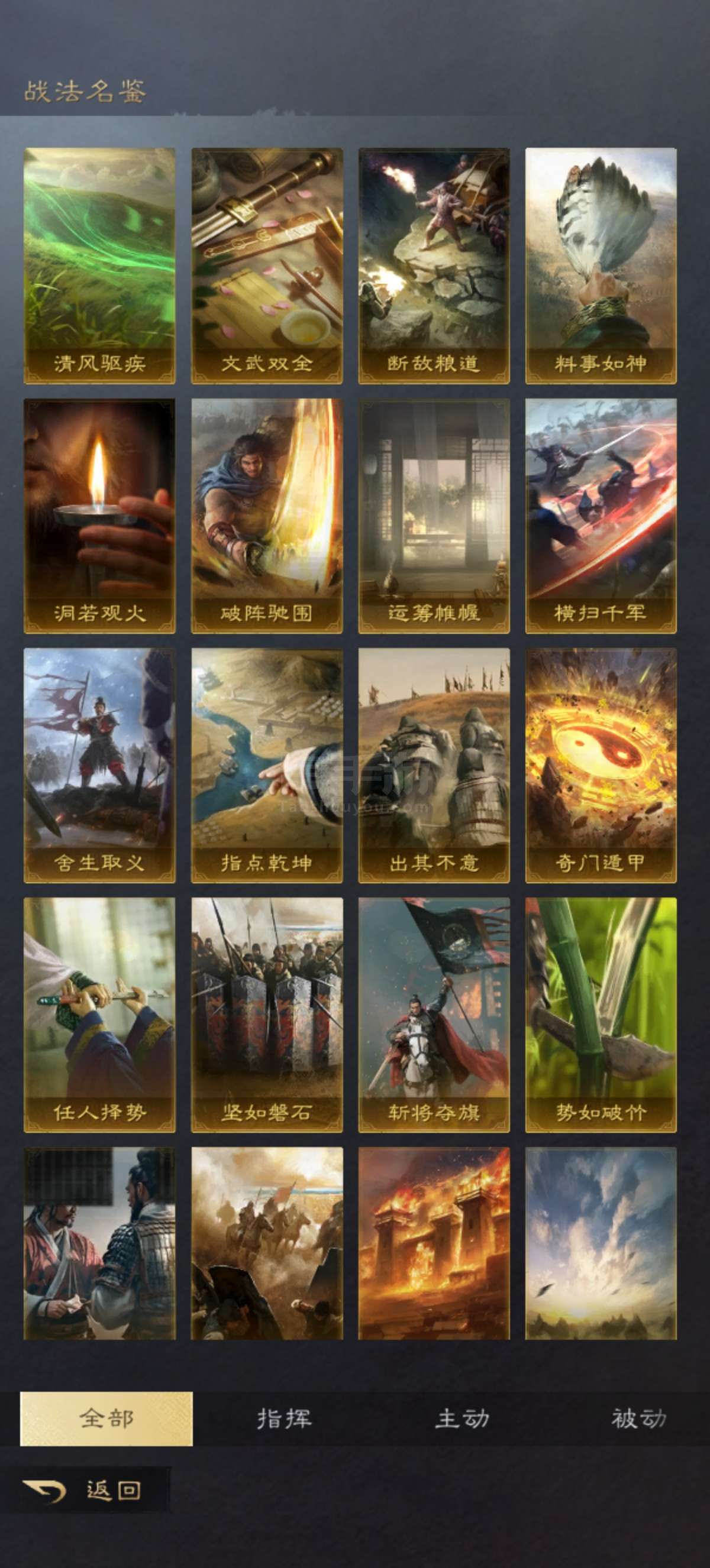View the 料事如神 tactic
Viewport: 710px width, 1568px height.
coord(601,266)
